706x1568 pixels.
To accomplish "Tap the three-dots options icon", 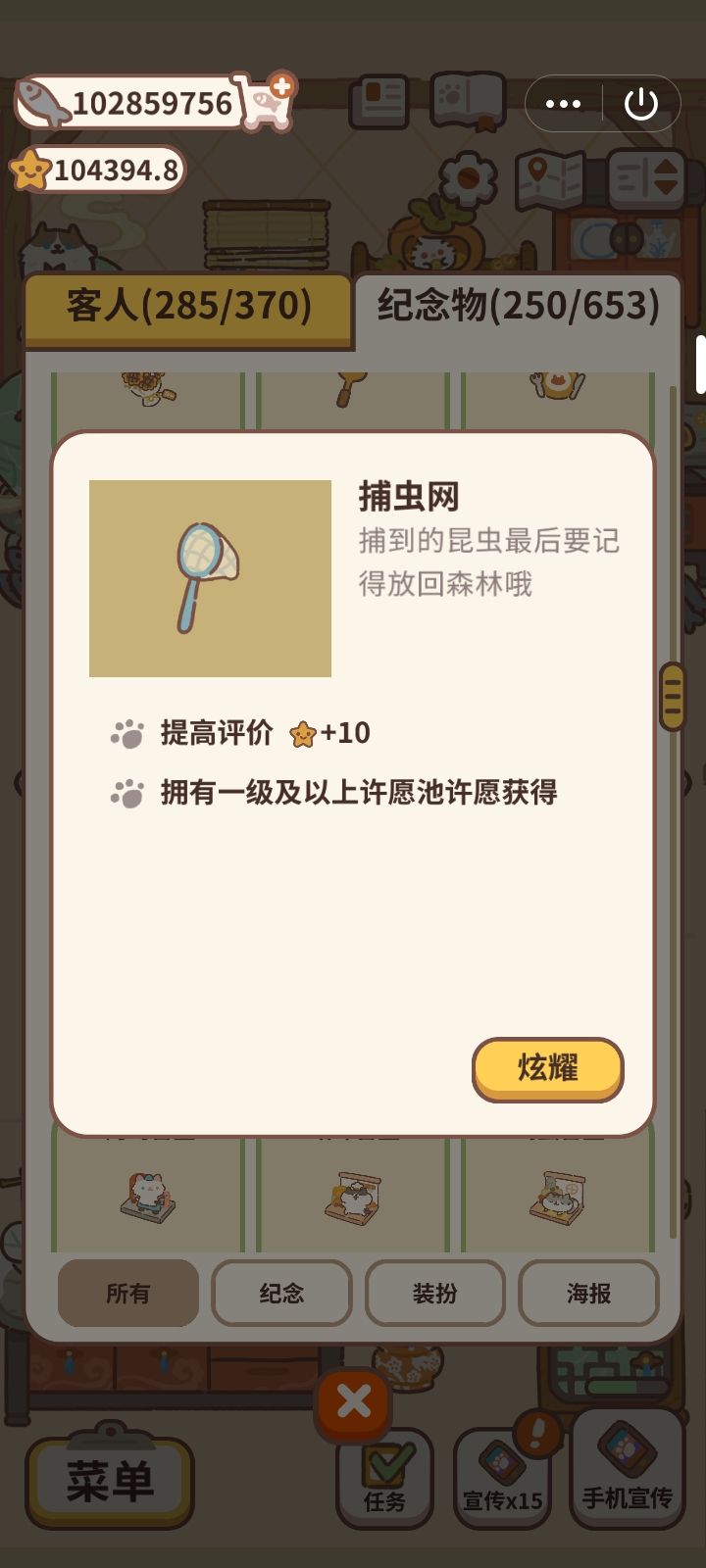I will pyautogui.click(x=562, y=102).
